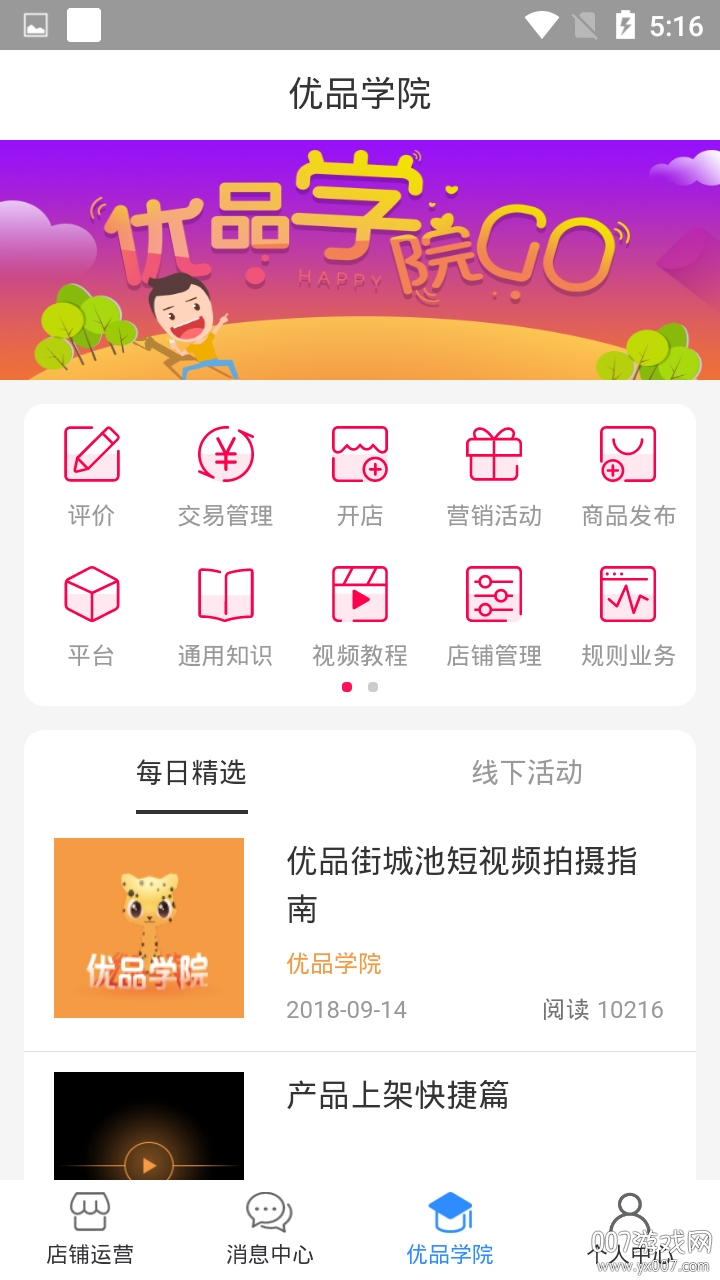Switch to 消息中心 tab
The height and width of the screenshot is (1280, 720).
tap(270, 1230)
